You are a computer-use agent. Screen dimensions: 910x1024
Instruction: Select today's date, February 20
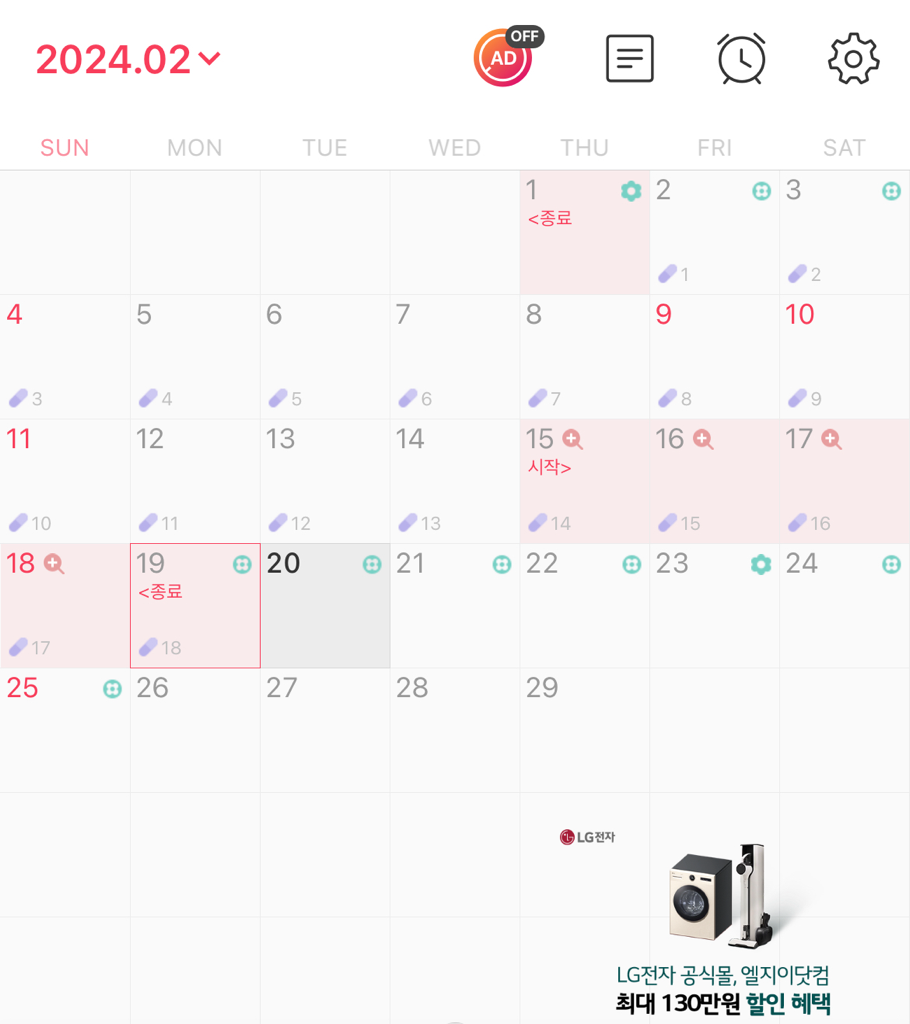325,606
